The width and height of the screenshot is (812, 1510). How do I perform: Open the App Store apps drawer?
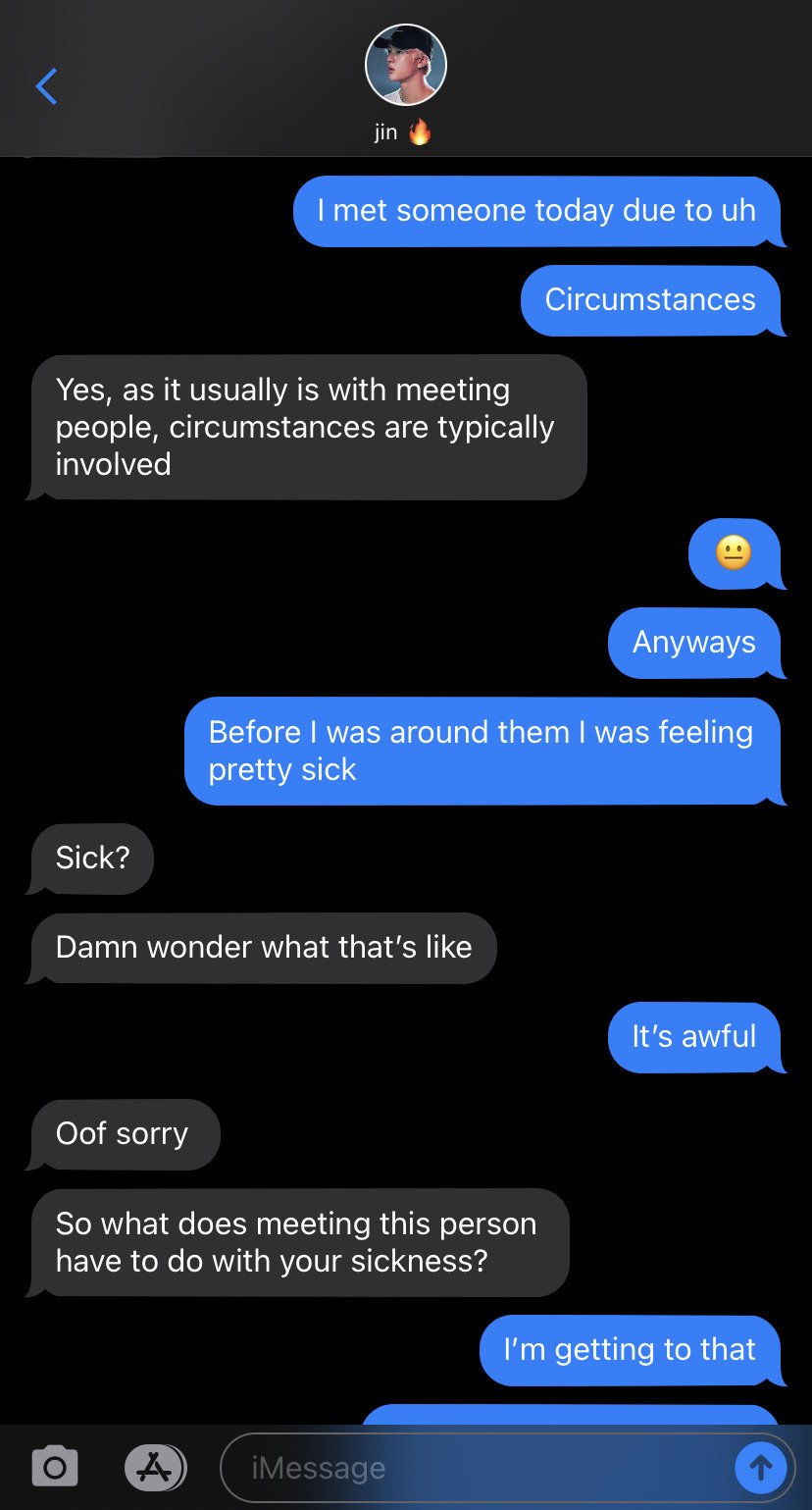click(x=155, y=1467)
